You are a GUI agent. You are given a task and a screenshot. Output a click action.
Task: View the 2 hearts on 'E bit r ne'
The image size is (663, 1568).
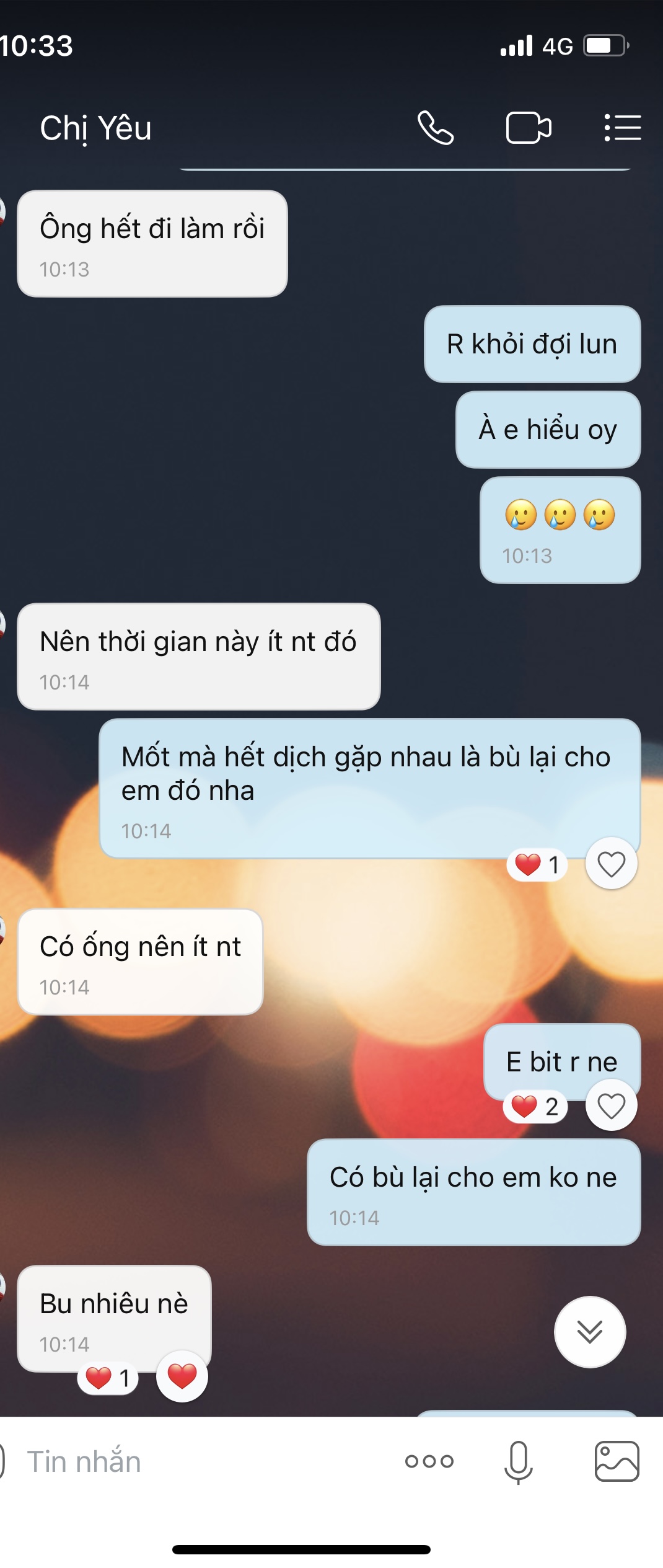535,1107
